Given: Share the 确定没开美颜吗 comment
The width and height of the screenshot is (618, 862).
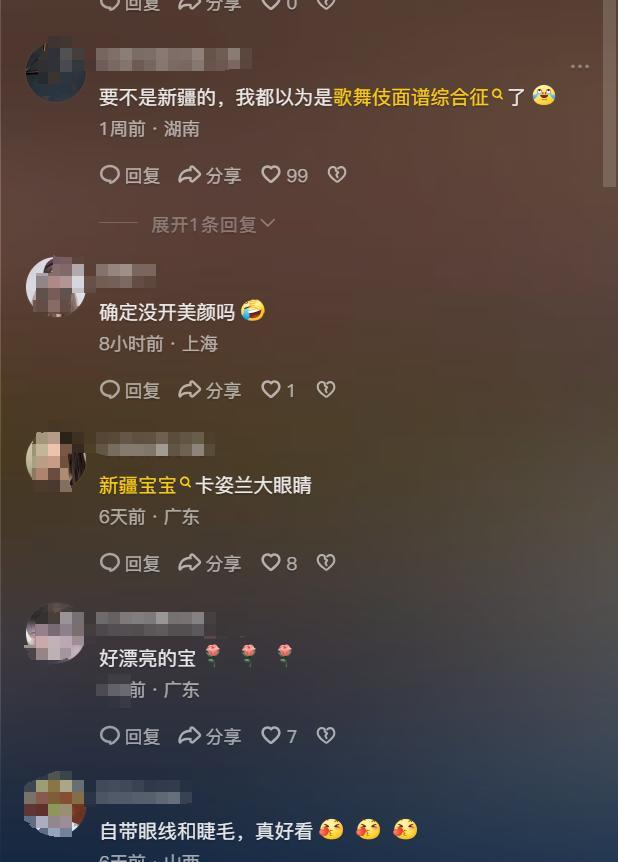Looking at the screenshot, I should click(x=210, y=390).
